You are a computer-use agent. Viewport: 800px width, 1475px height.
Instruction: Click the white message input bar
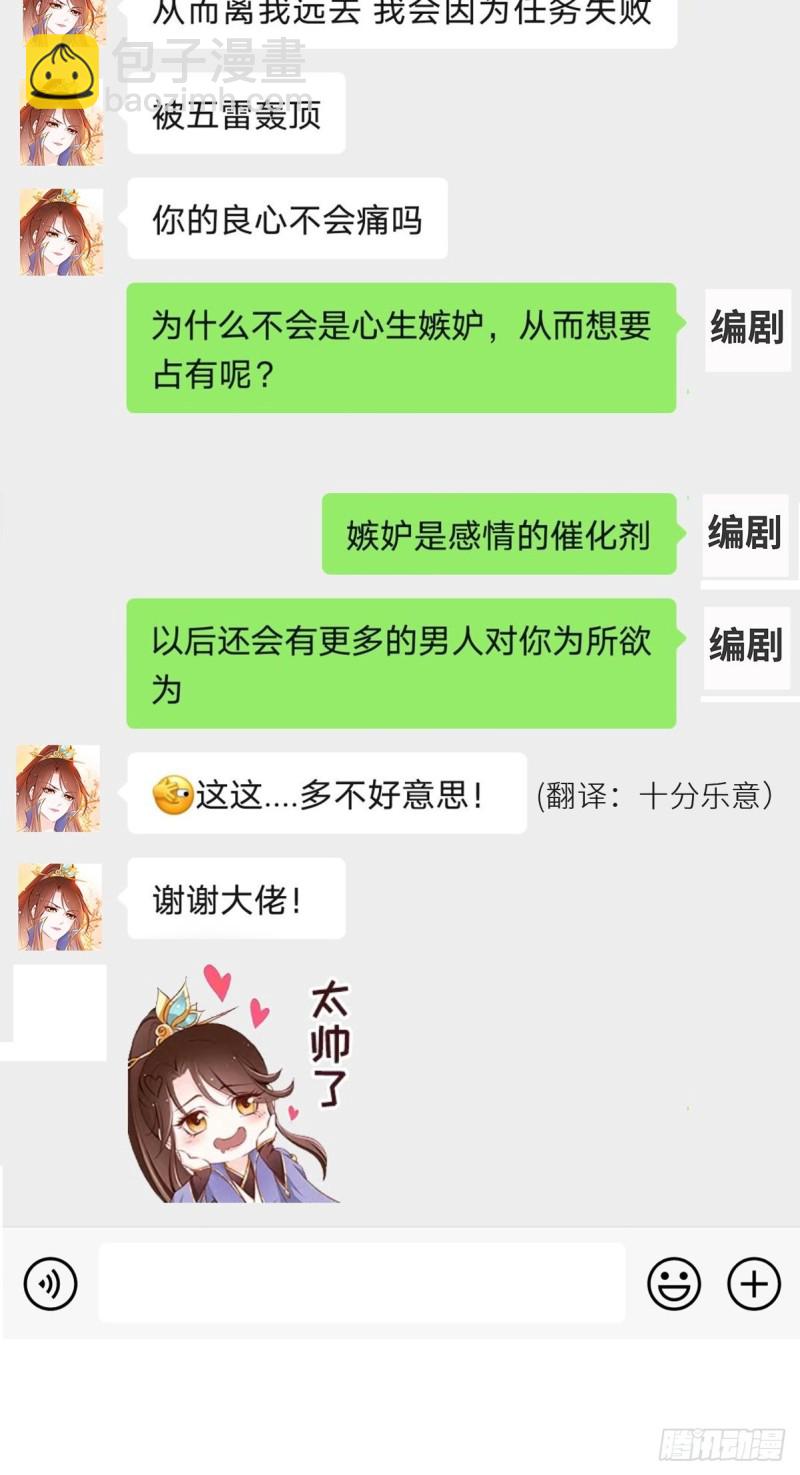(360, 1284)
